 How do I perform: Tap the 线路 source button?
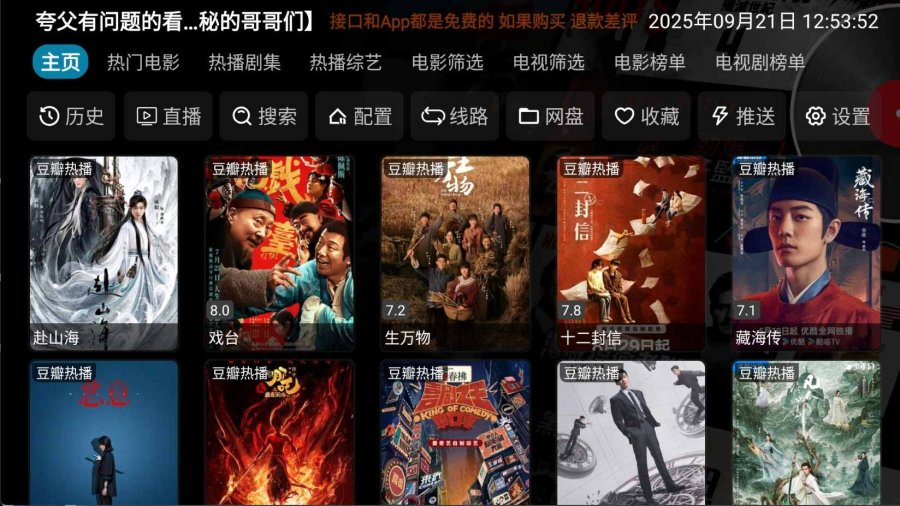coord(455,116)
